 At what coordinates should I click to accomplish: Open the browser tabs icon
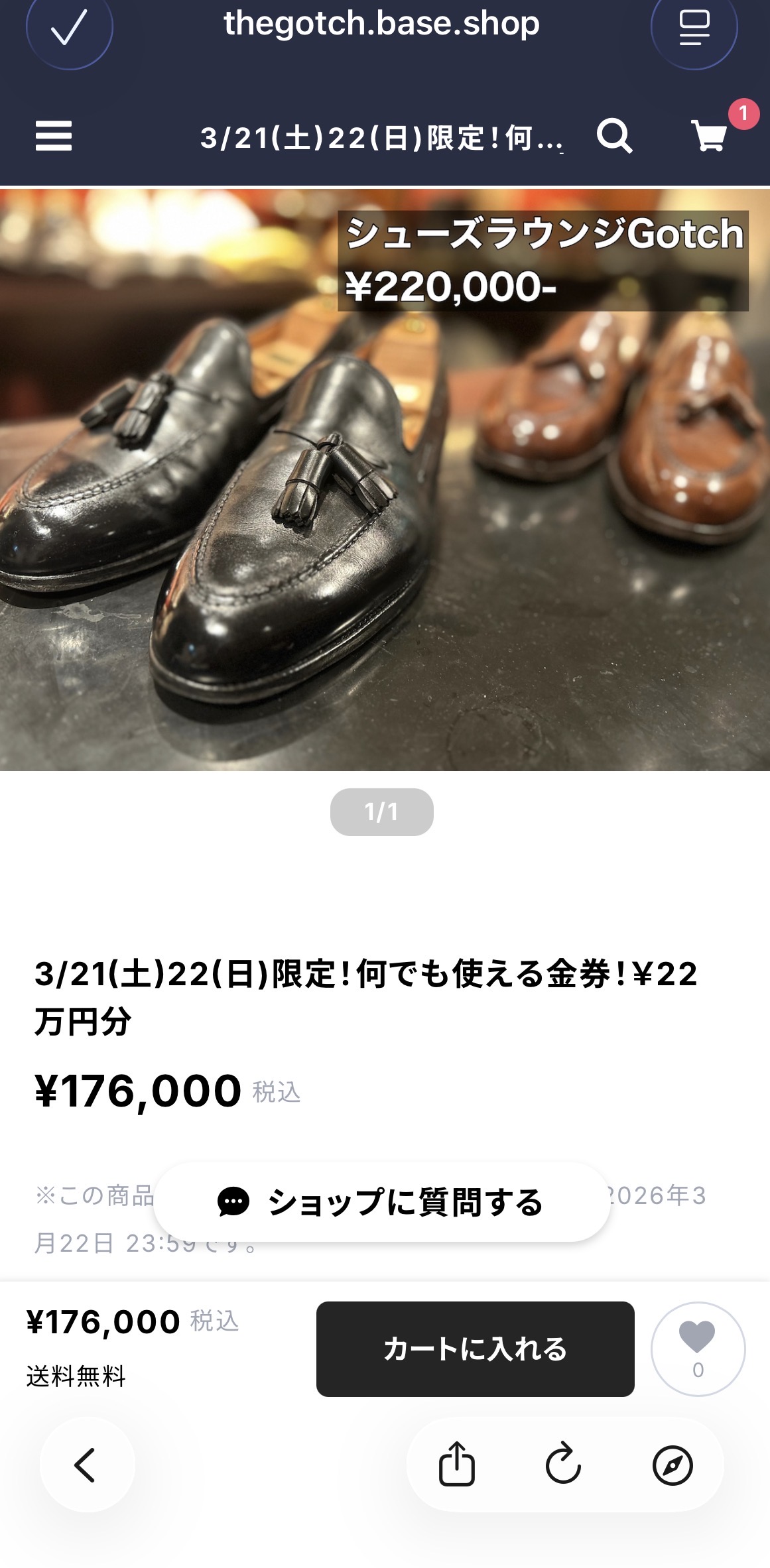click(x=694, y=28)
